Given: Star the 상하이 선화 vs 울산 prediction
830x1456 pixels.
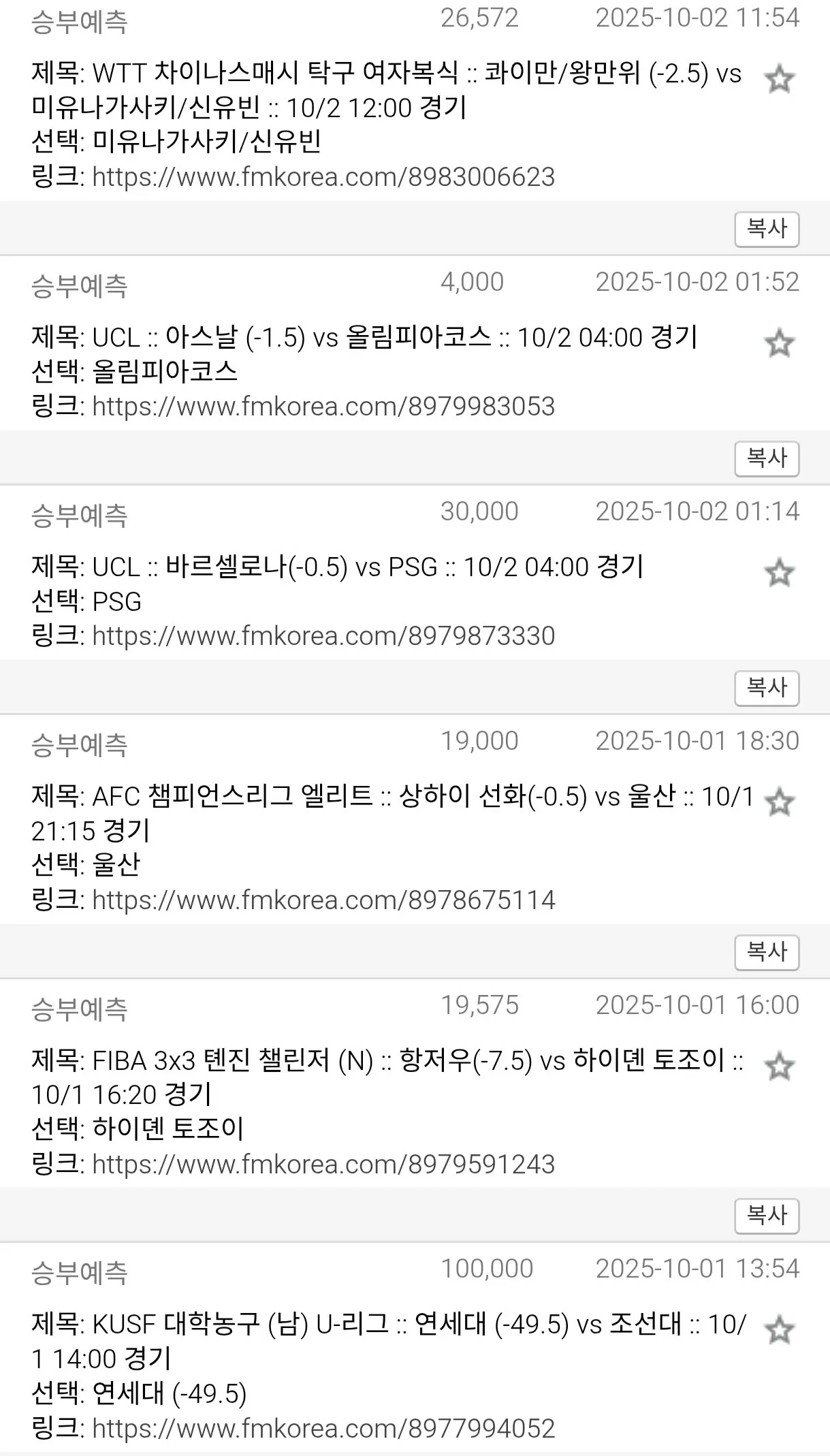Looking at the screenshot, I should (779, 802).
